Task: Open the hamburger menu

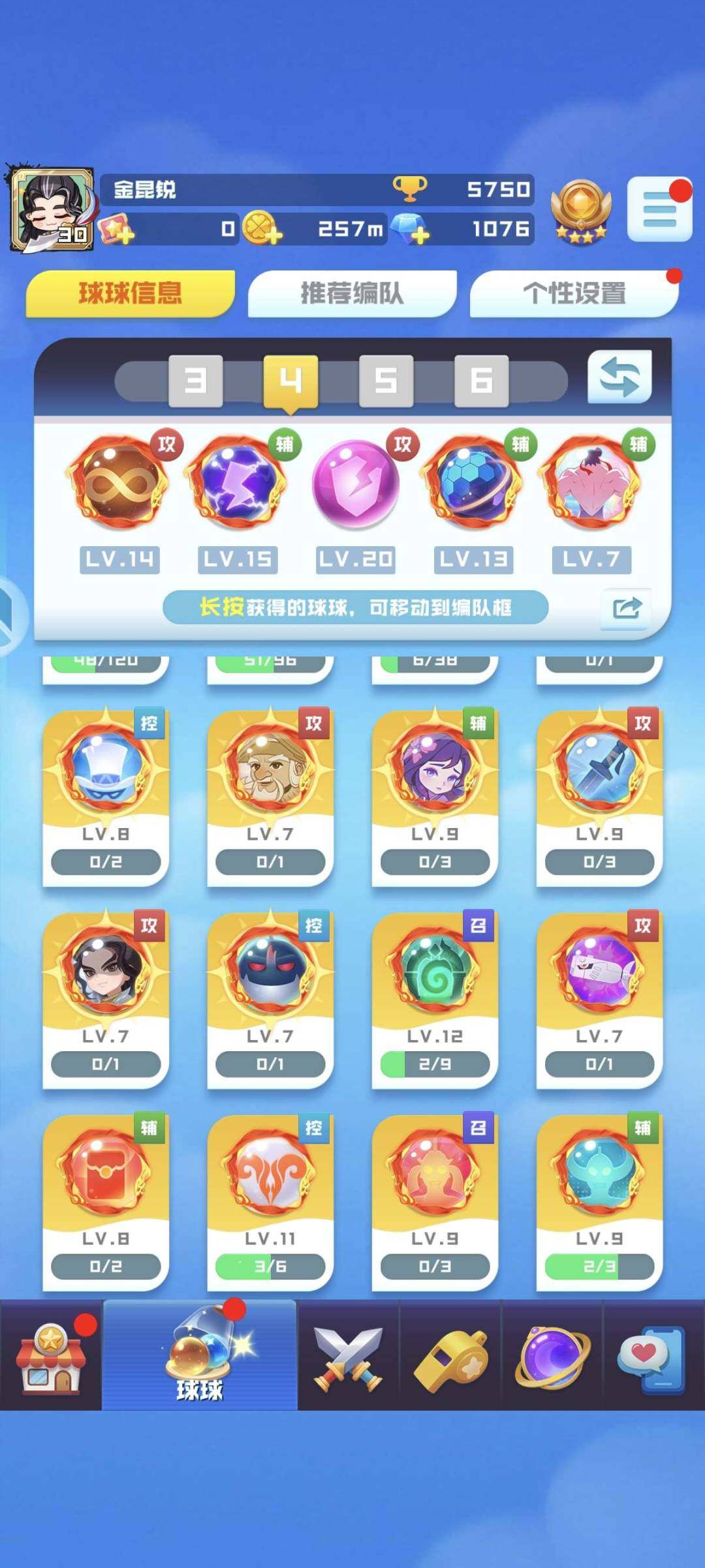Action: 659,211
